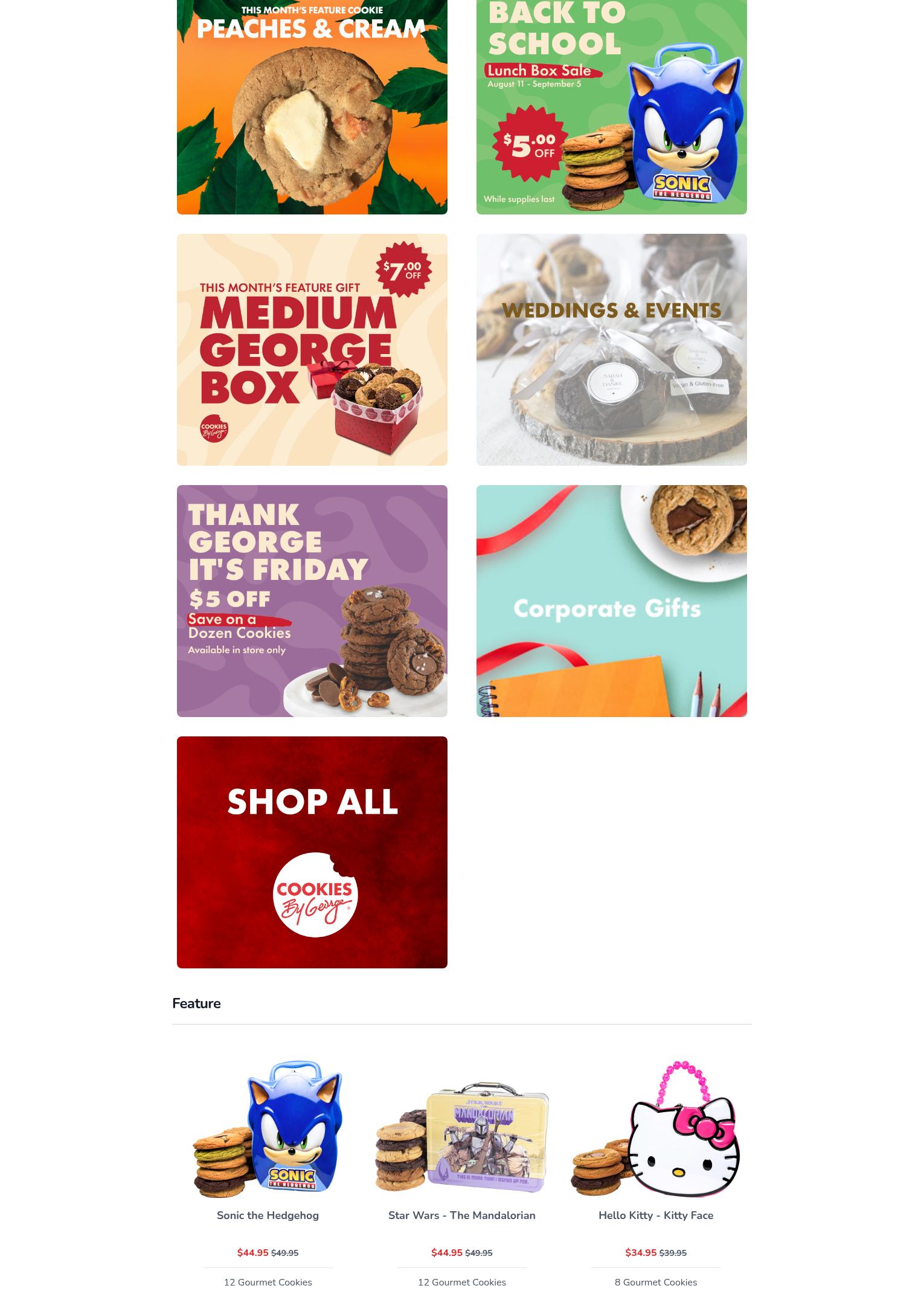Image resolution: width=924 pixels, height=1297 pixels.
Task: Browse the Corporate Gifts section
Action: click(611, 600)
